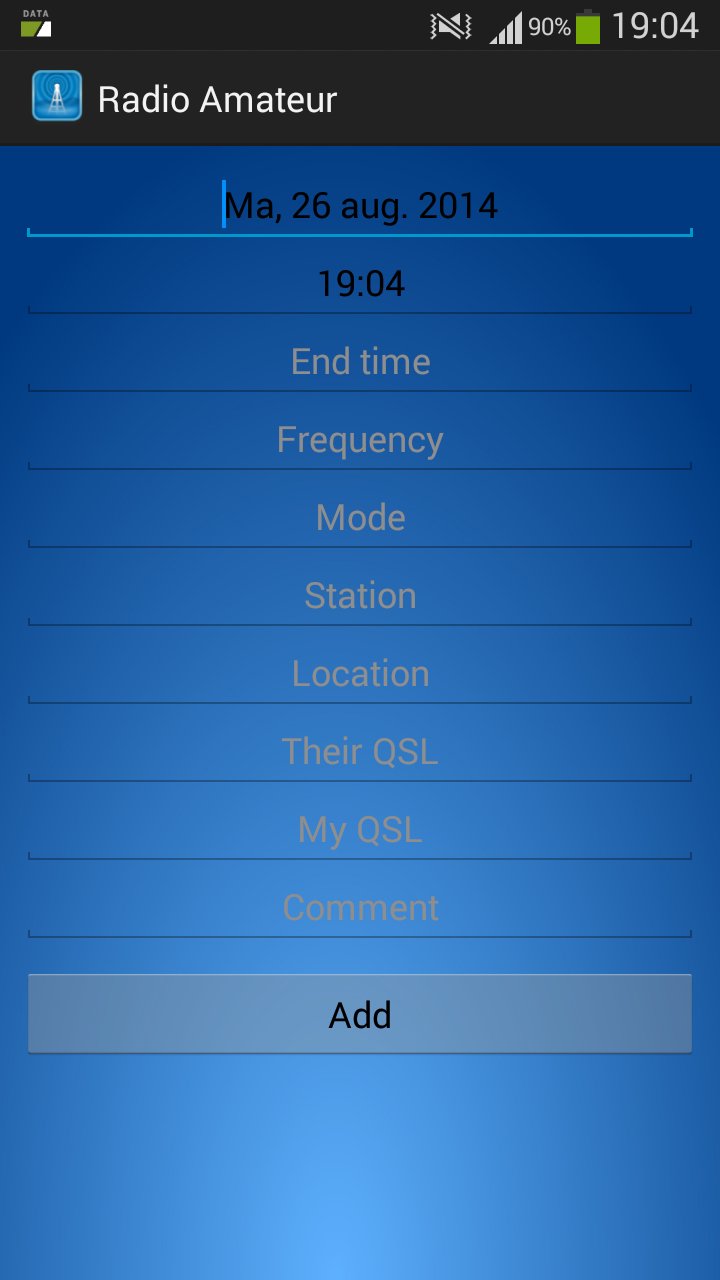
Task: Tap the Station input field
Action: tap(360, 595)
